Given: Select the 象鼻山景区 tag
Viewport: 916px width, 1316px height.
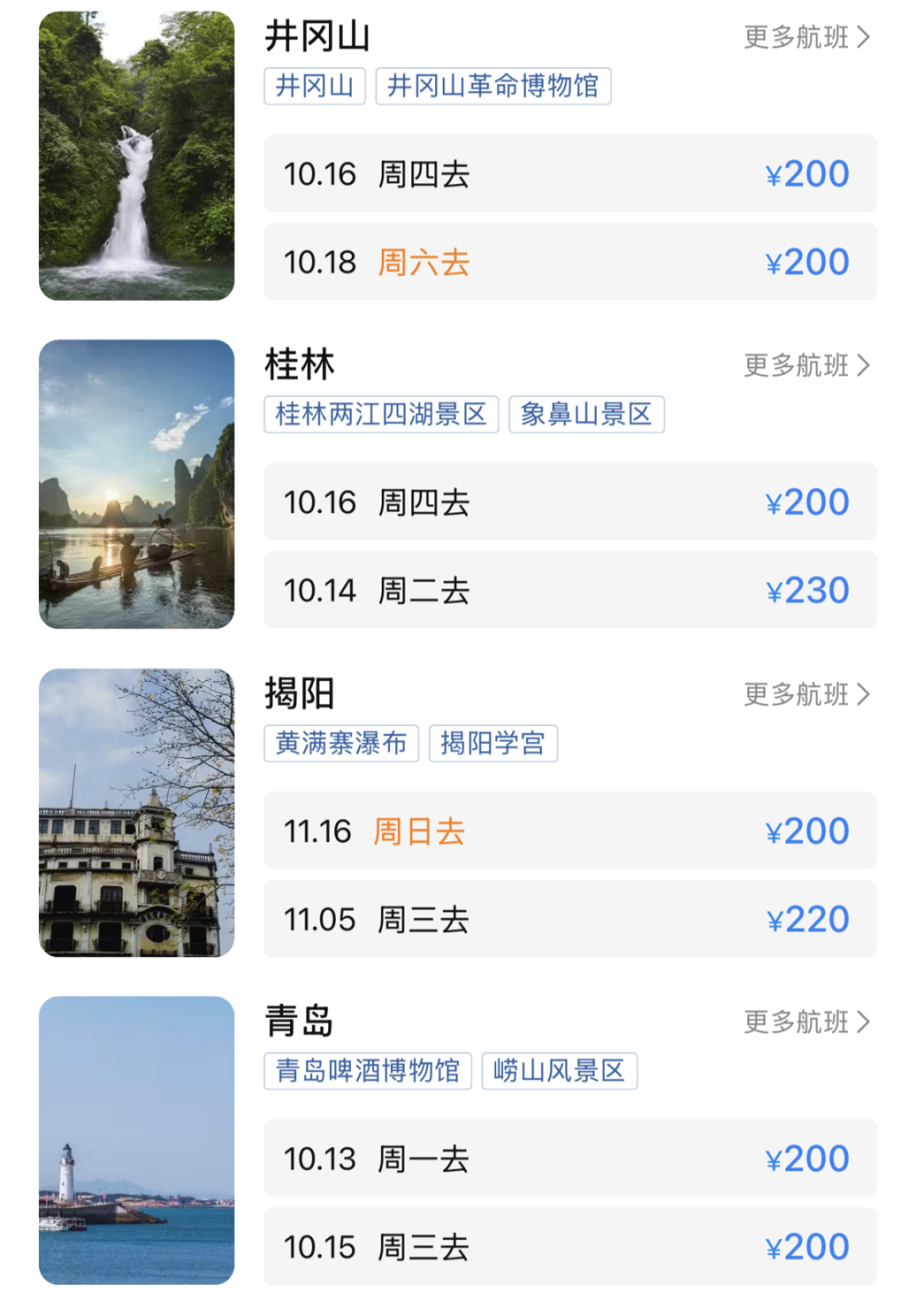Looking at the screenshot, I should pos(585,415).
